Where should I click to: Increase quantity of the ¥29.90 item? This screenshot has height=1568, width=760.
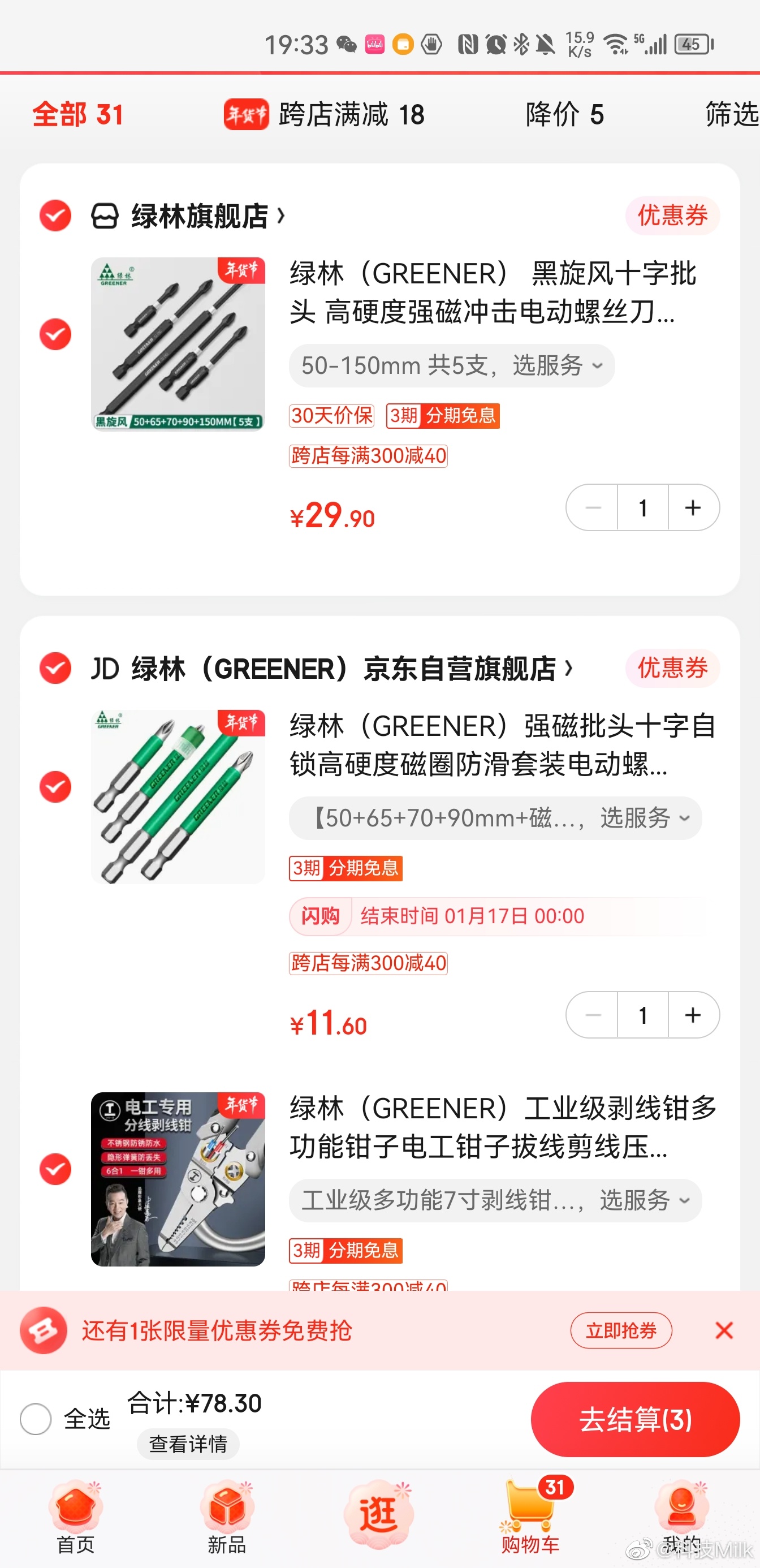(x=693, y=507)
